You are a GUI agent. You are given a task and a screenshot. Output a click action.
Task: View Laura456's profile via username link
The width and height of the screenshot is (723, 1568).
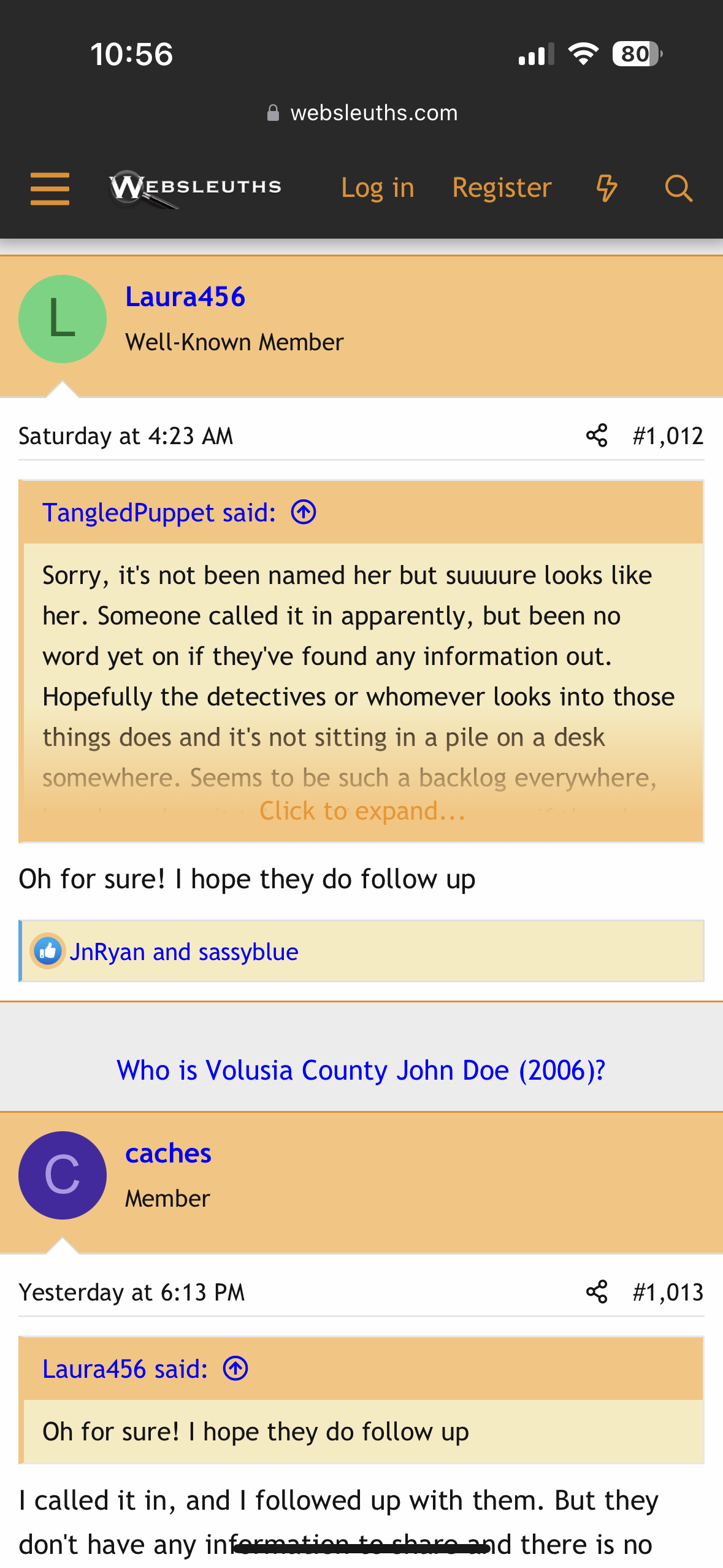coord(185,298)
